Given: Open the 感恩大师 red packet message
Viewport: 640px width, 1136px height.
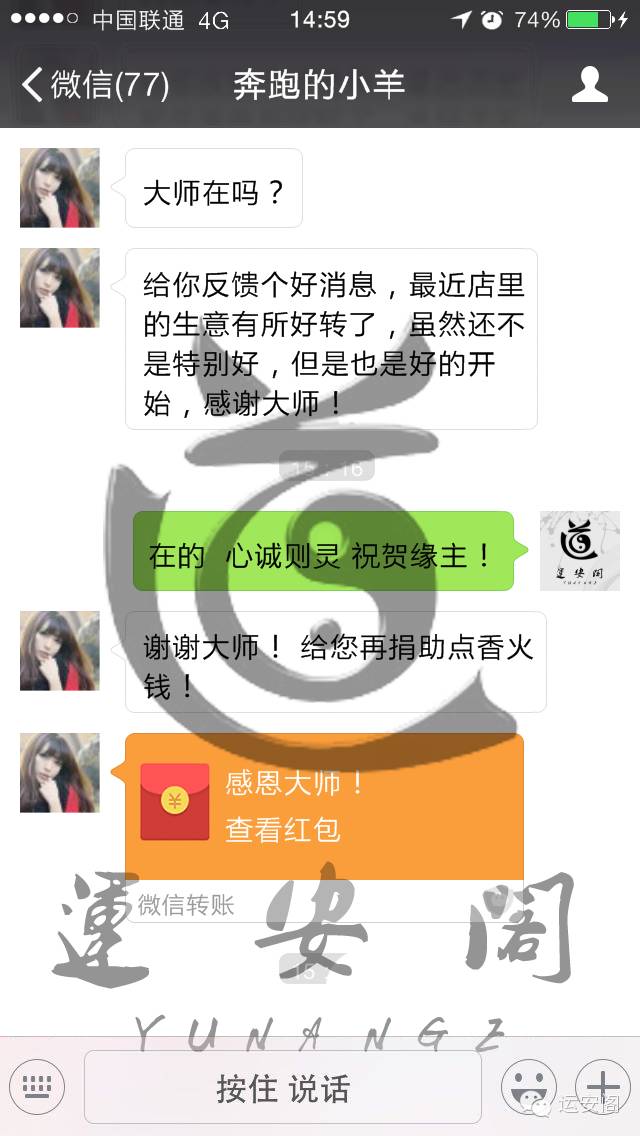Looking at the screenshot, I should pos(324,807).
